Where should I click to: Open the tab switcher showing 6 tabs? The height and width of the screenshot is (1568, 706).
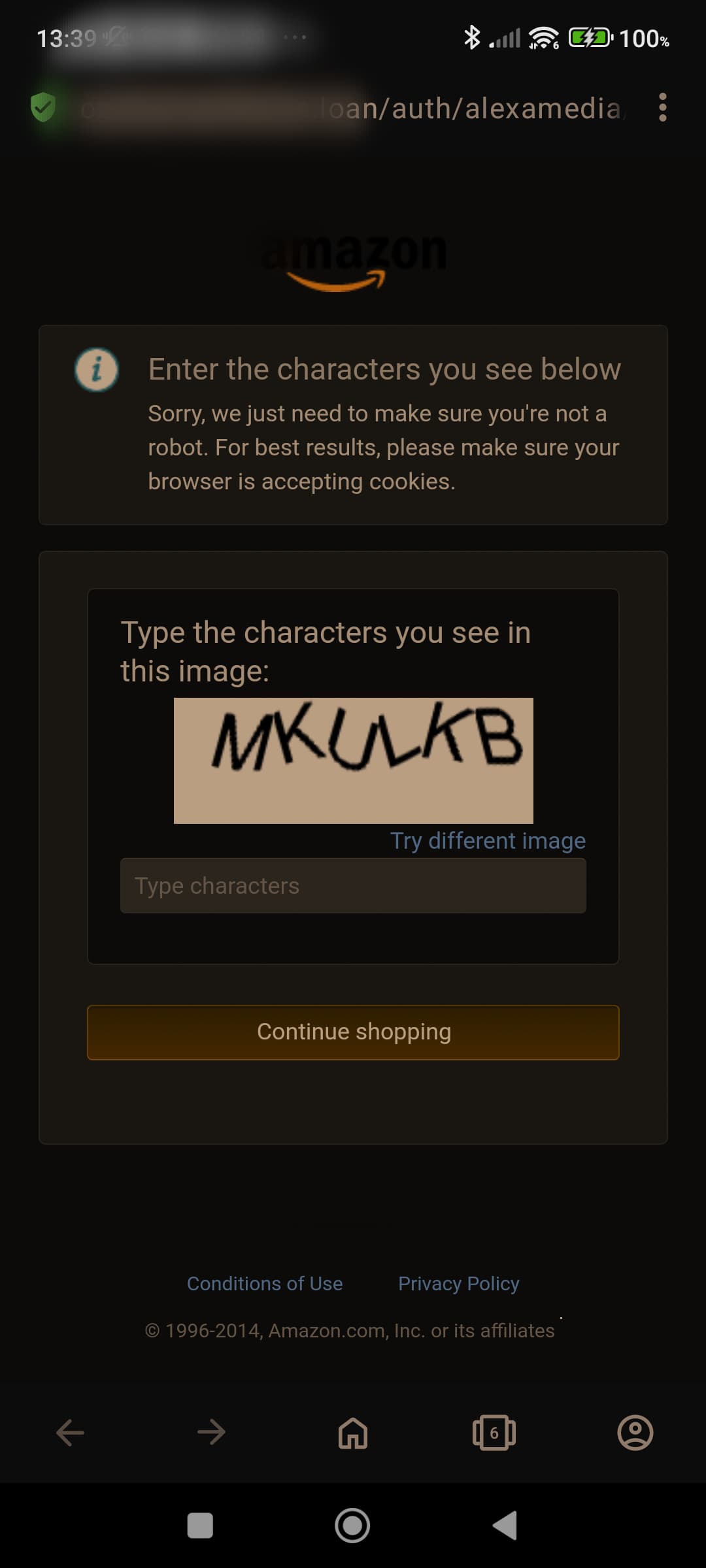tap(494, 1433)
